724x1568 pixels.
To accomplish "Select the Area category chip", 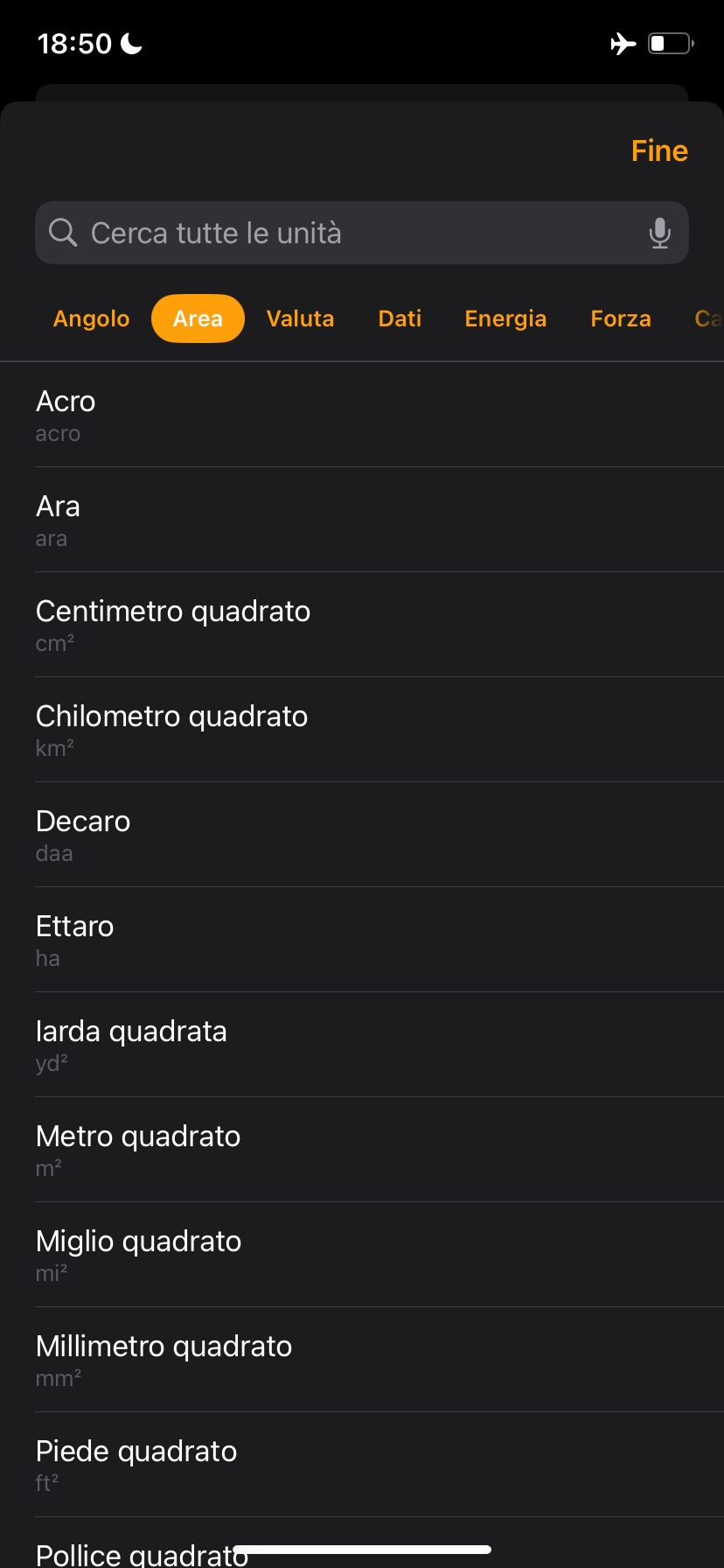I will tap(198, 318).
